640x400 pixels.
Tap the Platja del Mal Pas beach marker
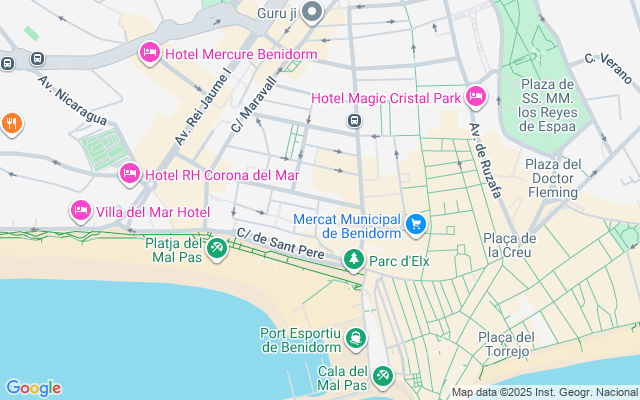click(x=216, y=246)
